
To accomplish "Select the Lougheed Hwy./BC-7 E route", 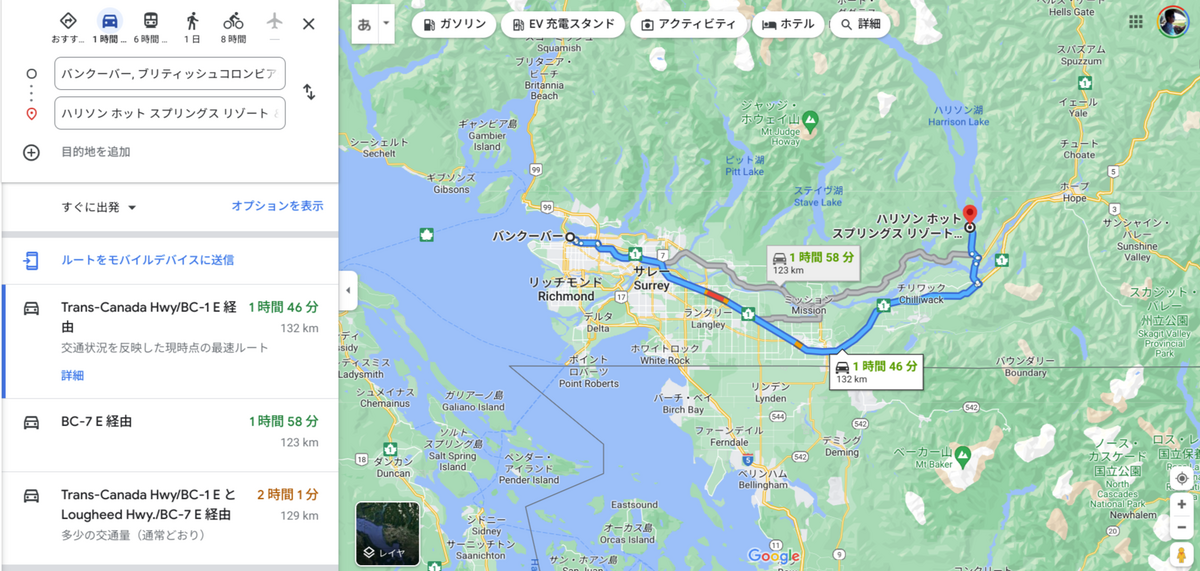I will [x=170, y=505].
